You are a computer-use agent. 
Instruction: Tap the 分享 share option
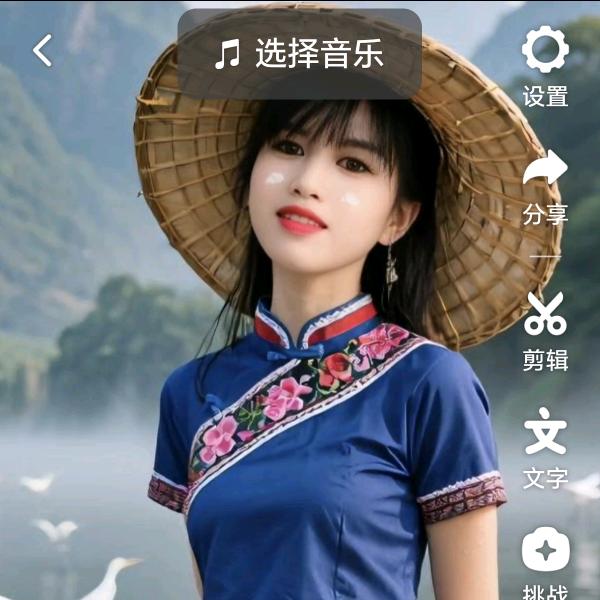point(545,185)
